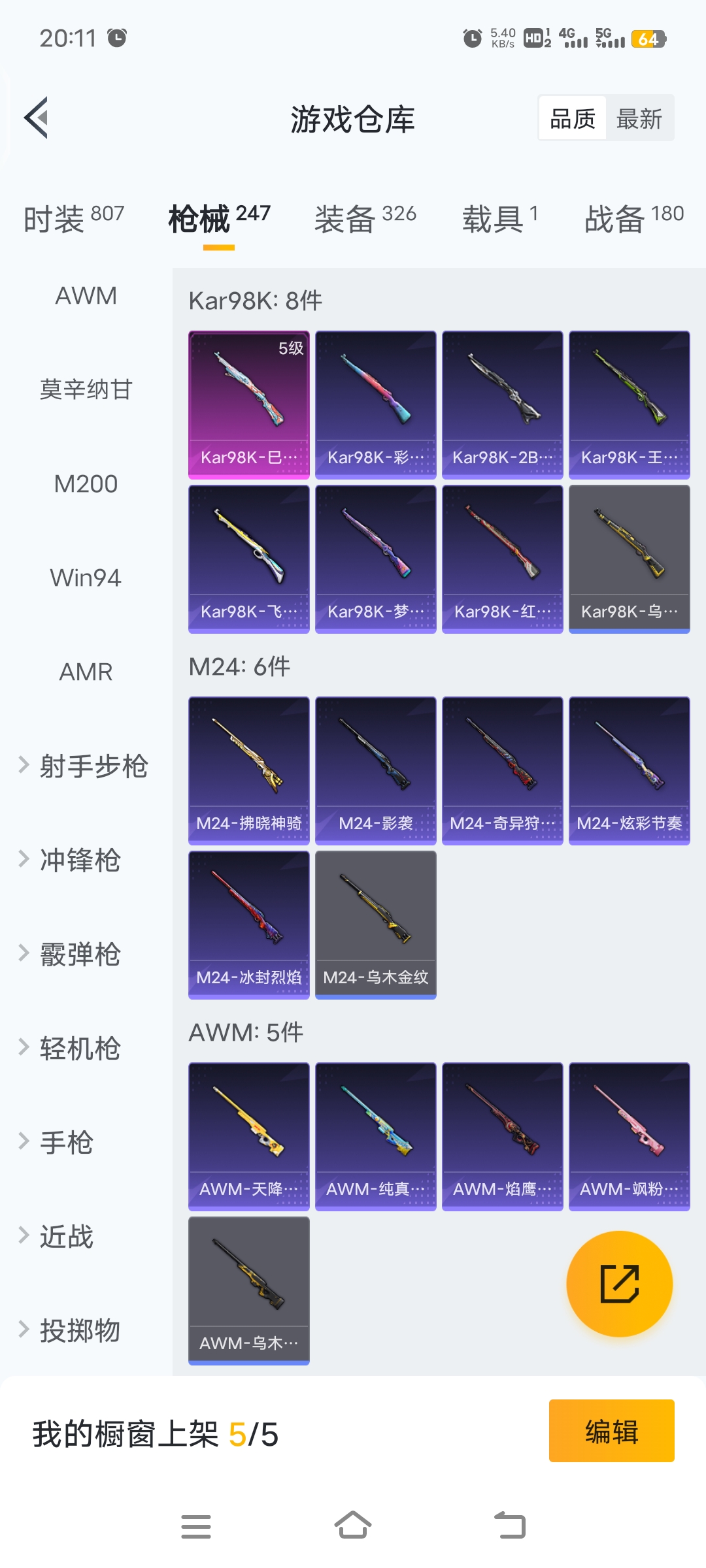The height and width of the screenshot is (1568, 706).
Task: Go to the system home screen
Action: 353,1526
